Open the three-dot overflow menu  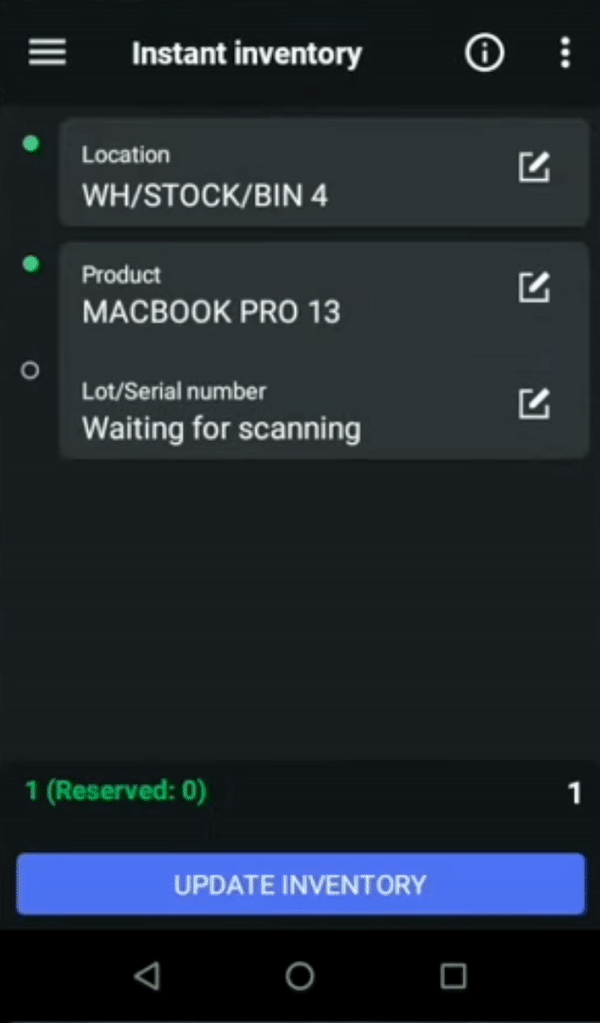coord(565,52)
